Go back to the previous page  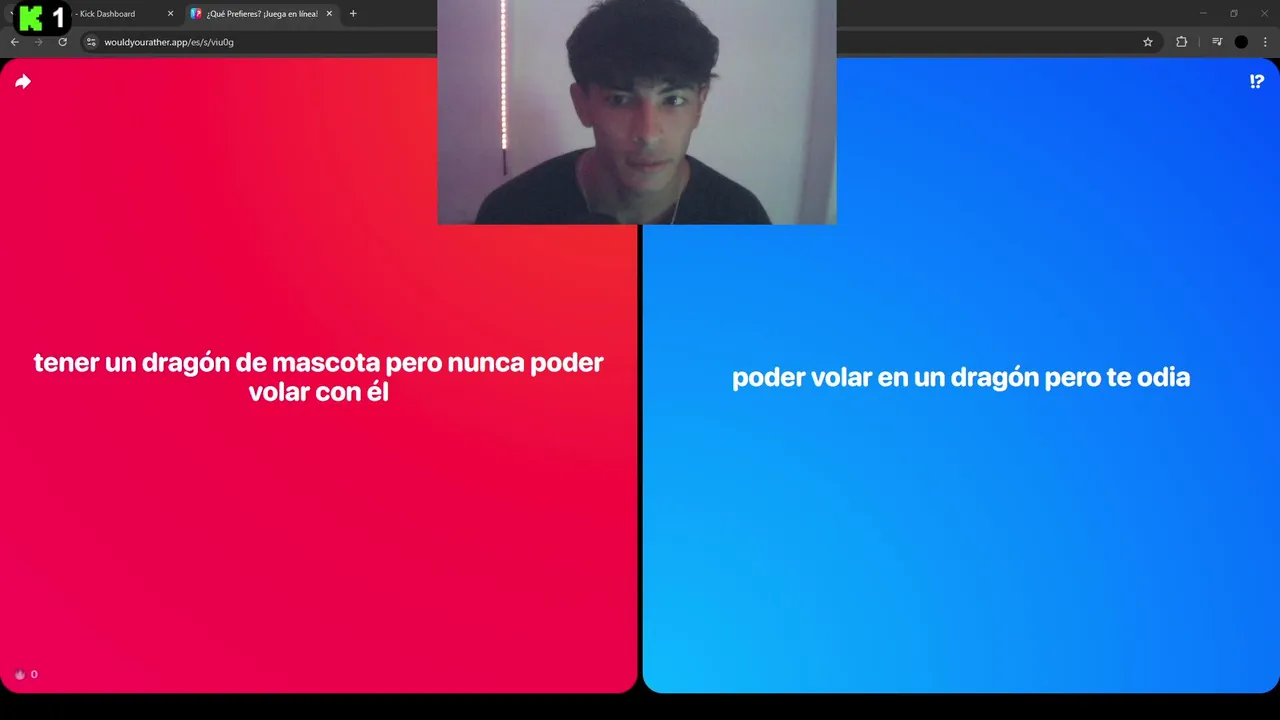click(x=14, y=42)
